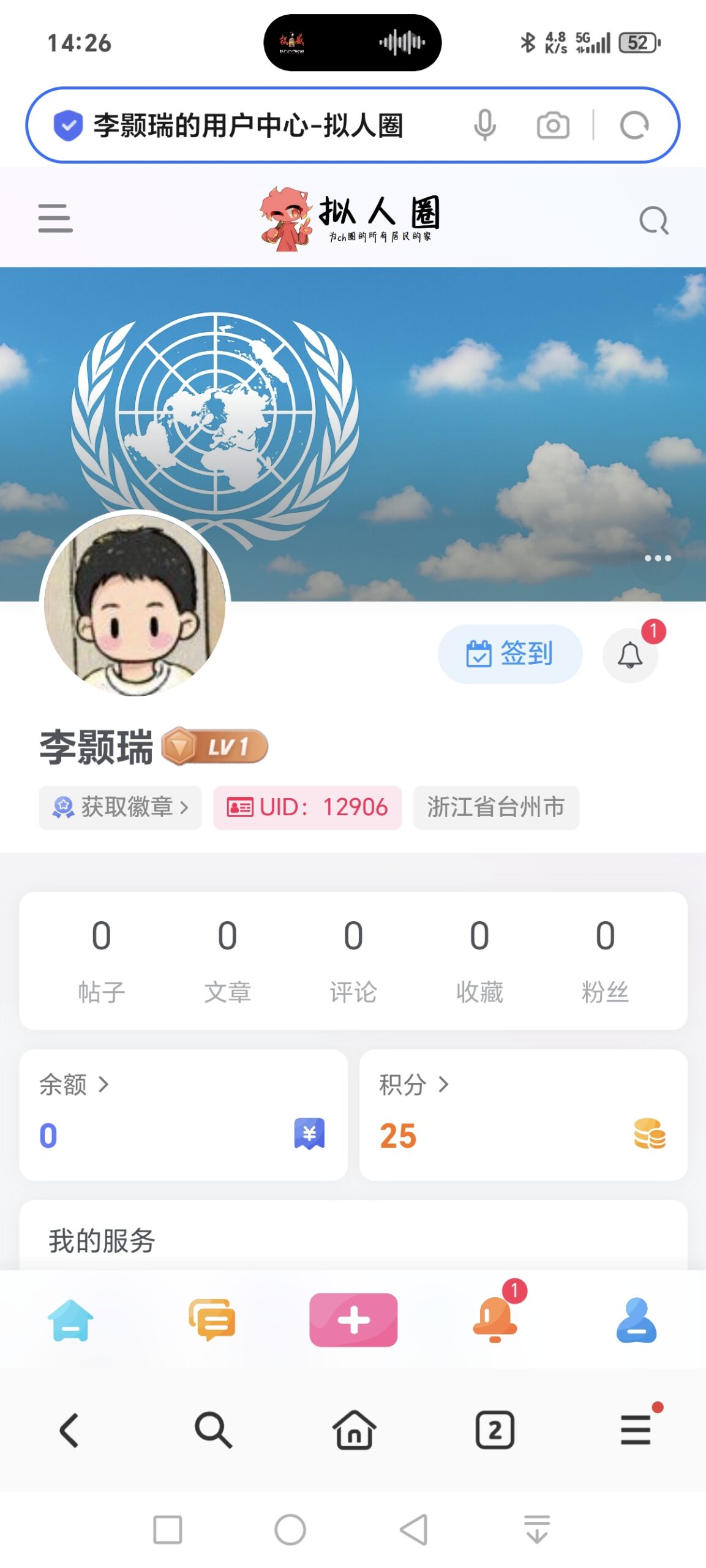The height and width of the screenshot is (1568, 706).
Task: Open camera search via the camera icon
Action: coord(553,126)
